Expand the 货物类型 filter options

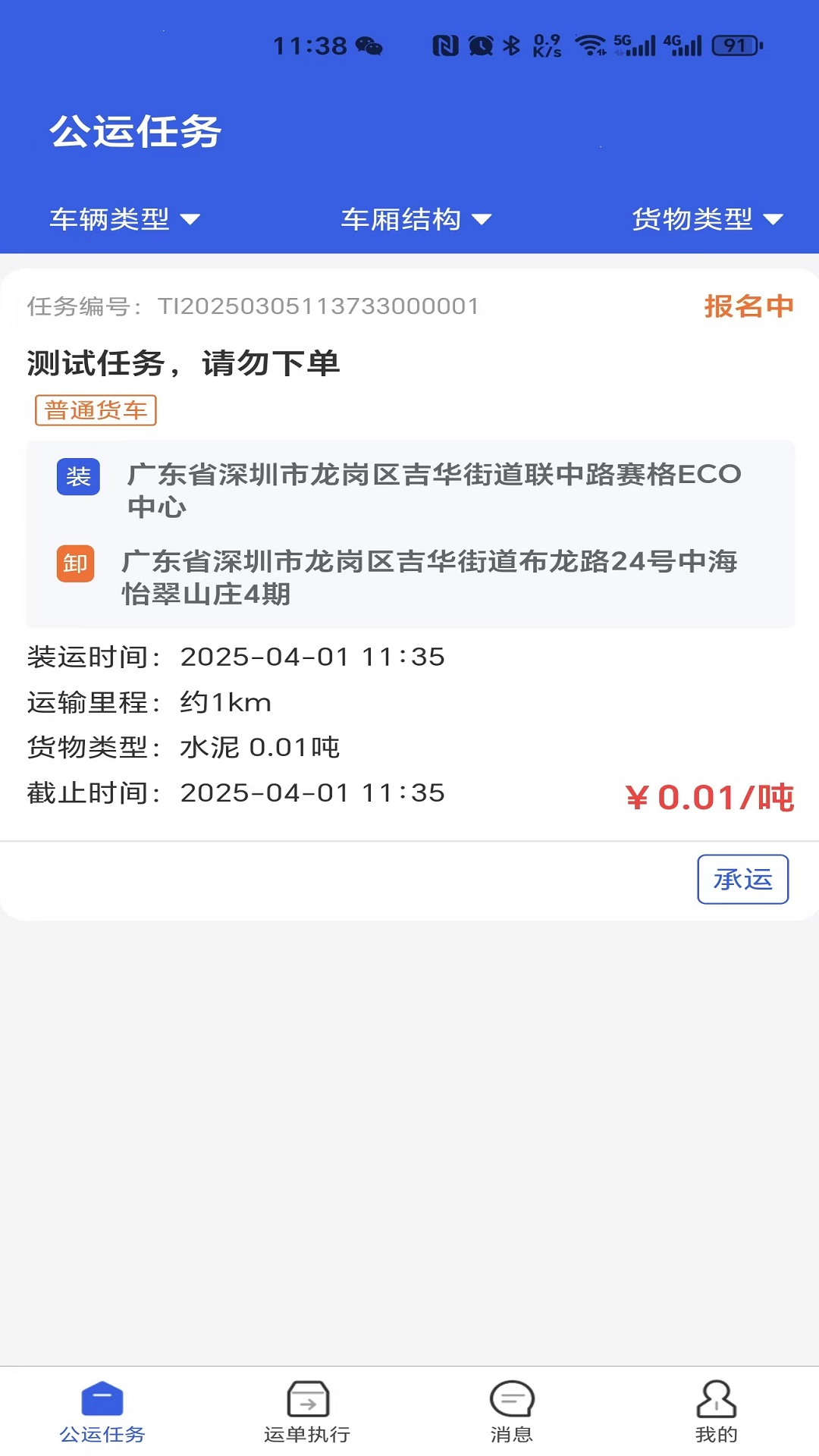706,219
